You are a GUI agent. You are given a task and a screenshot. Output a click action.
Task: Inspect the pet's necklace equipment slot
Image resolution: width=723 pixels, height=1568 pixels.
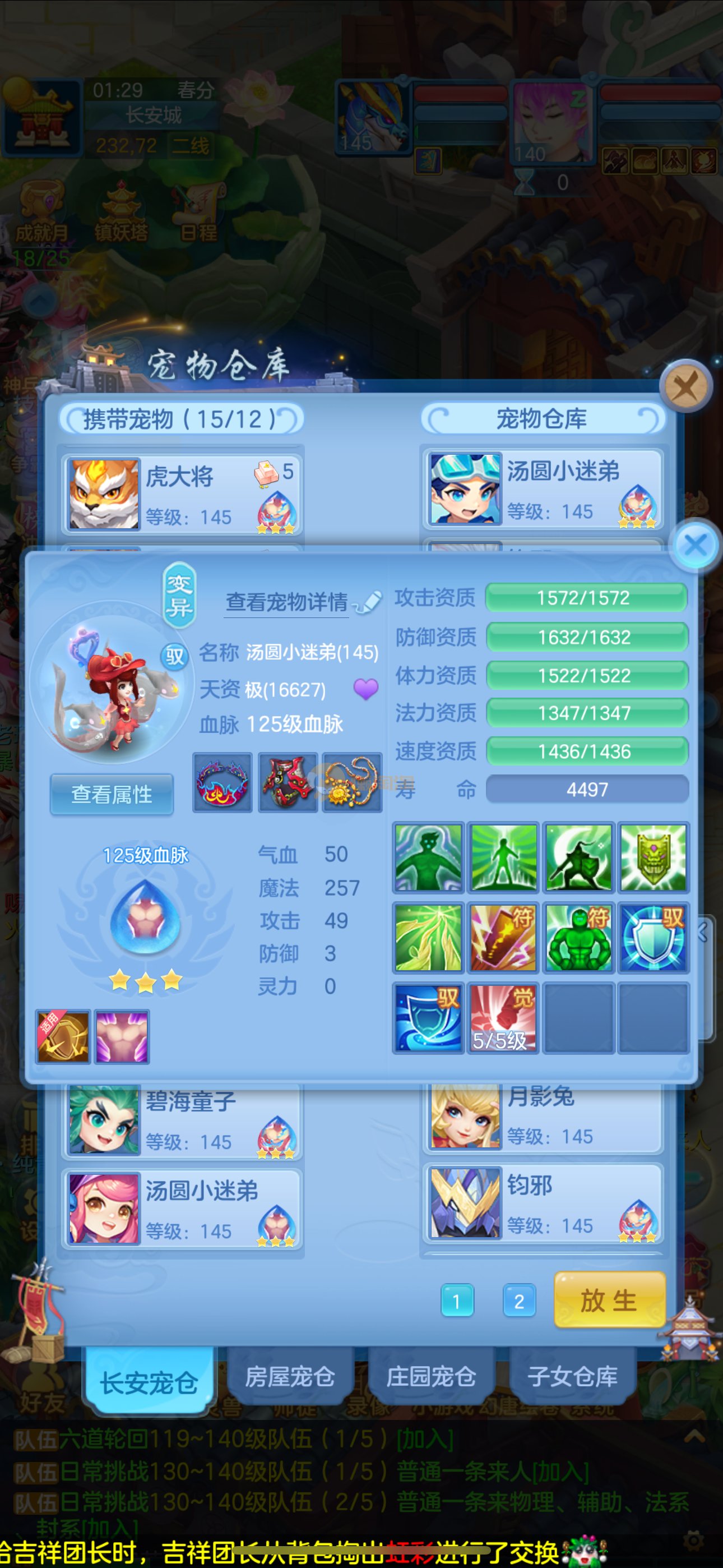tap(353, 782)
